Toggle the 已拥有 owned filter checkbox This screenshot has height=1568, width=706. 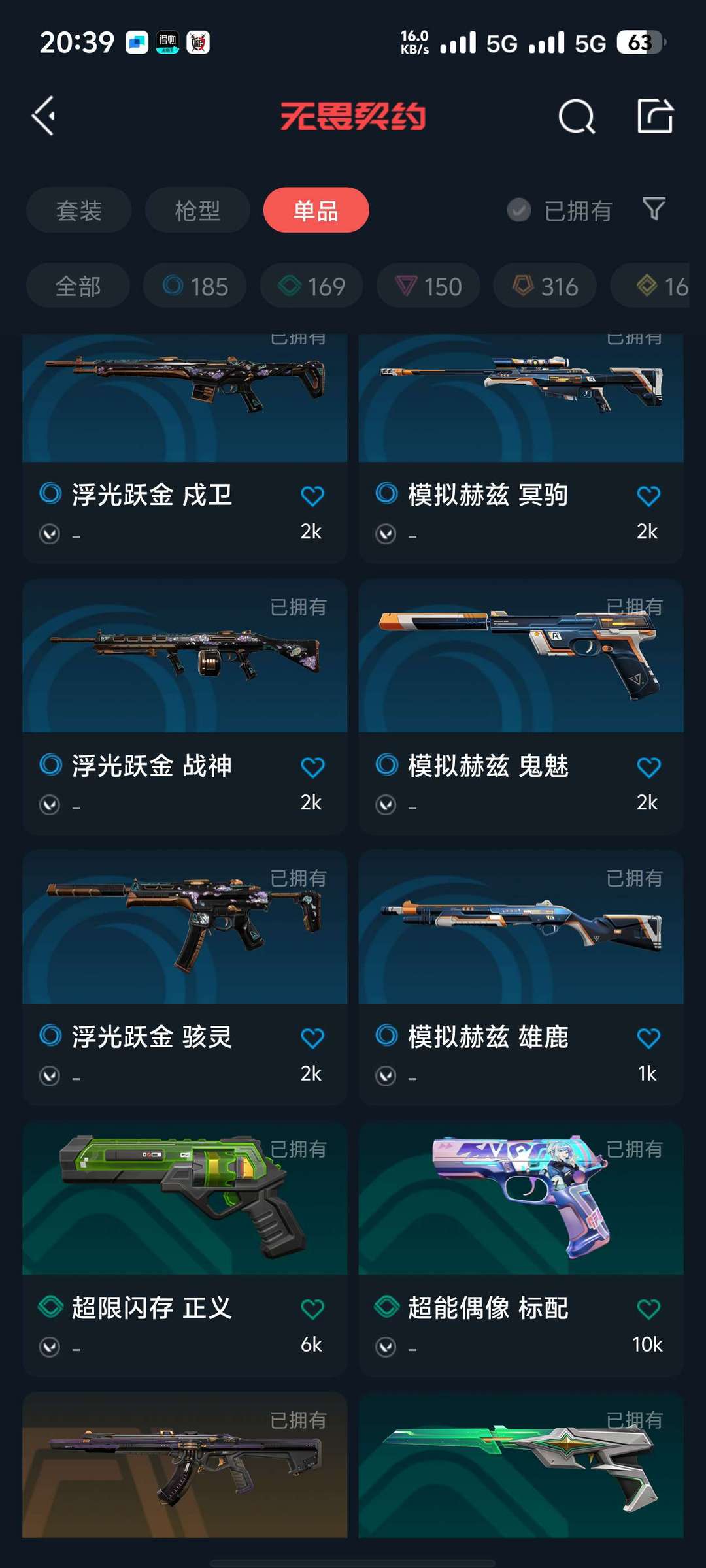(x=519, y=210)
